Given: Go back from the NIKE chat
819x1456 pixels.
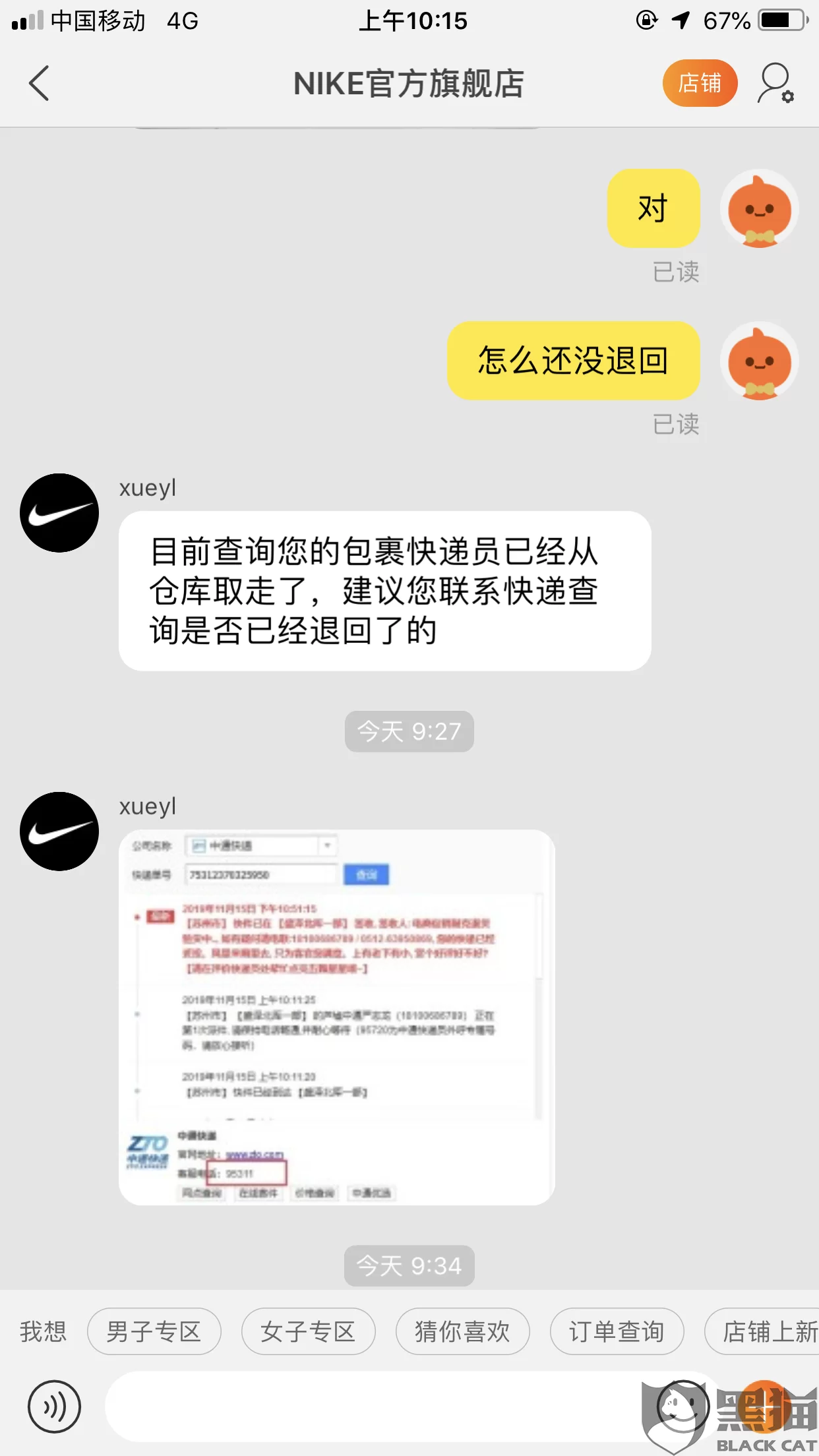Looking at the screenshot, I should (40, 84).
